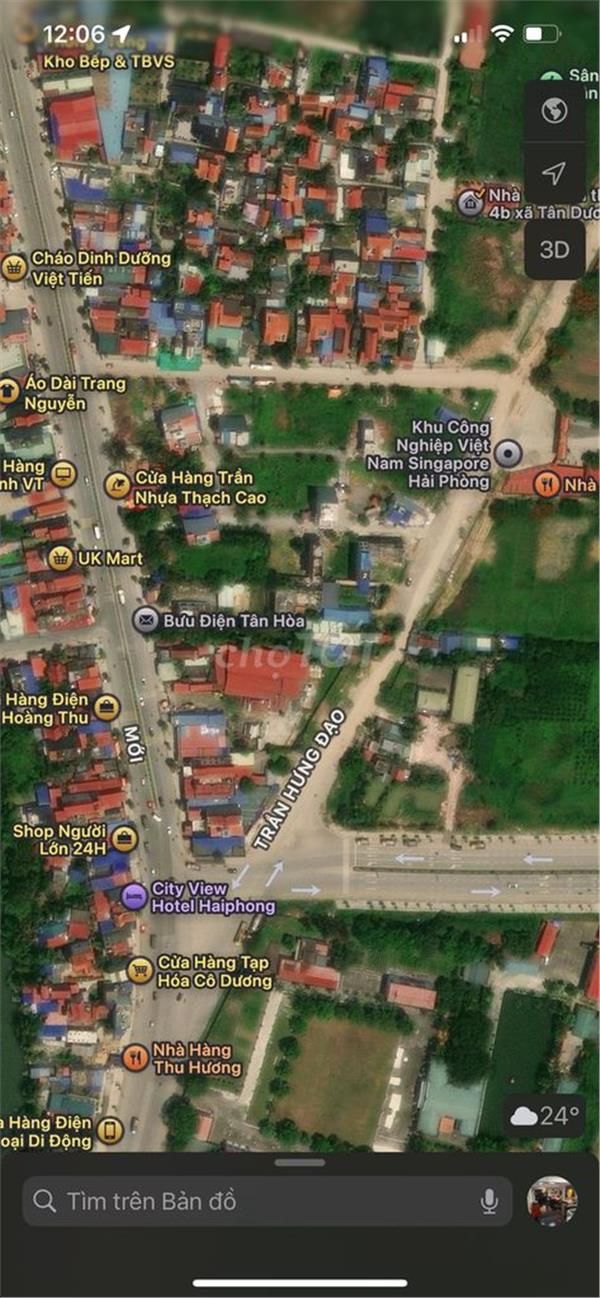Center map on my current location

[x=554, y=175]
